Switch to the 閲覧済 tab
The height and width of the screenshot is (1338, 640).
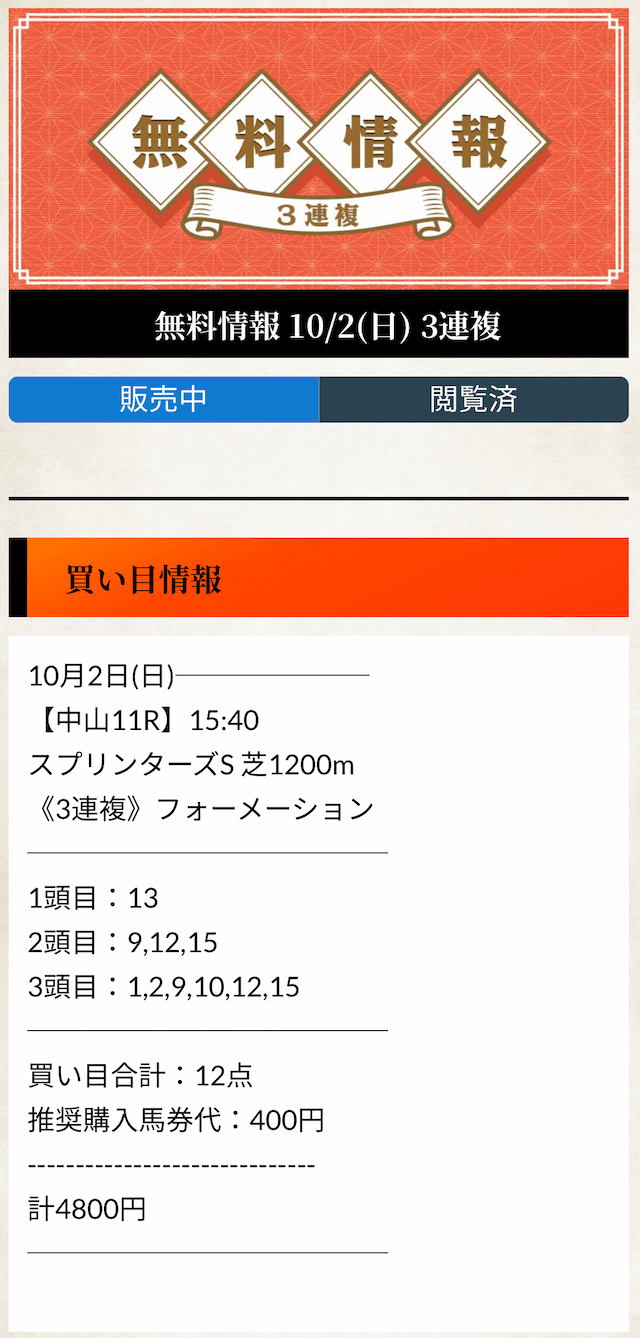pyautogui.click(x=474, y=399)
